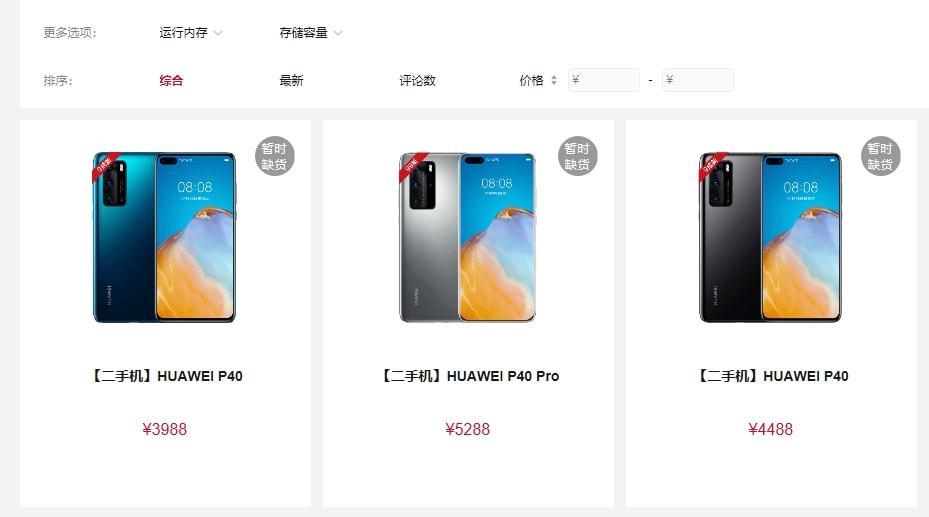Expand the 存储容量 filter dropdown

[310, 33]
